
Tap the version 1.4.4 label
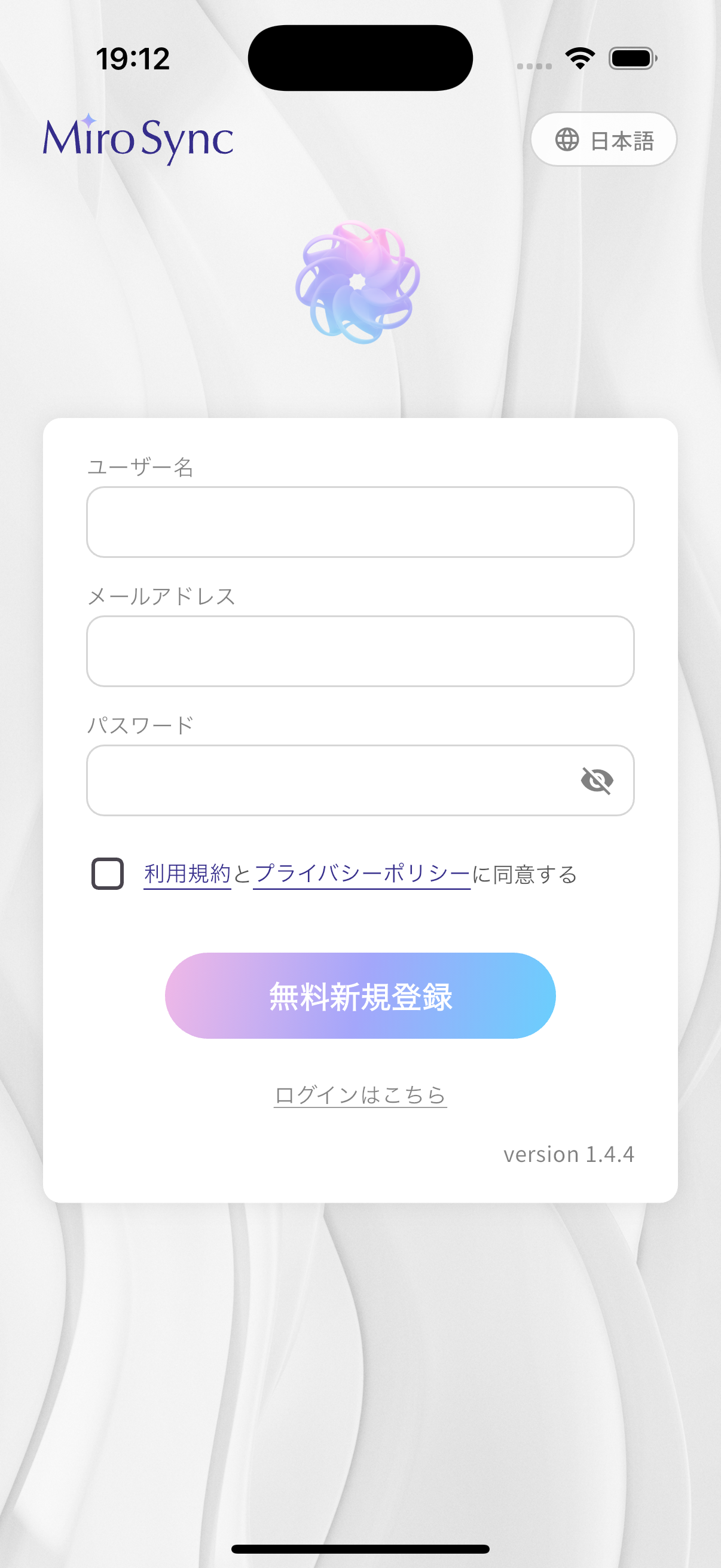pyautogui.click(x=570, y=1154)
